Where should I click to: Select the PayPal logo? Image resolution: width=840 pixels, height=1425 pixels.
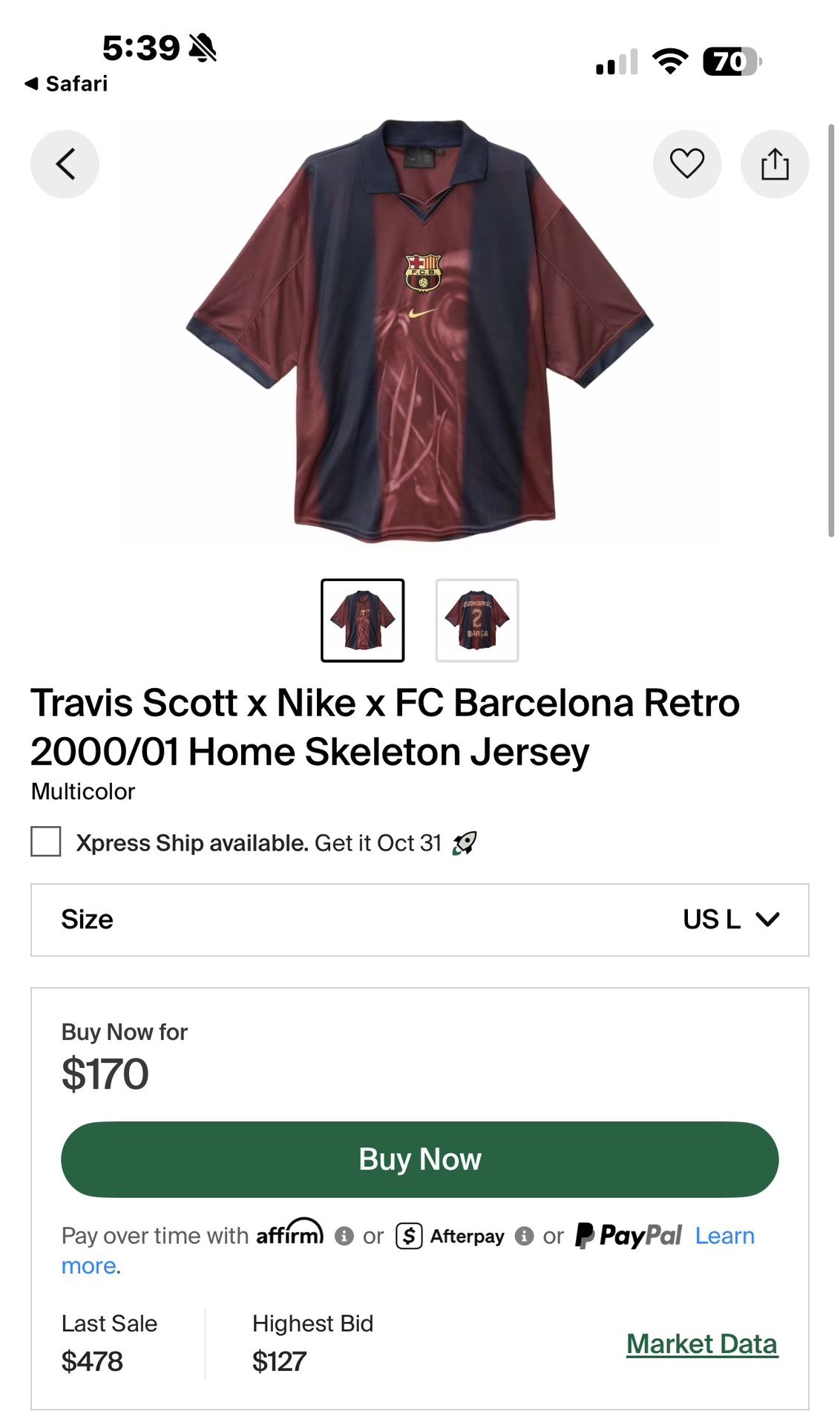pos(627,1235)
